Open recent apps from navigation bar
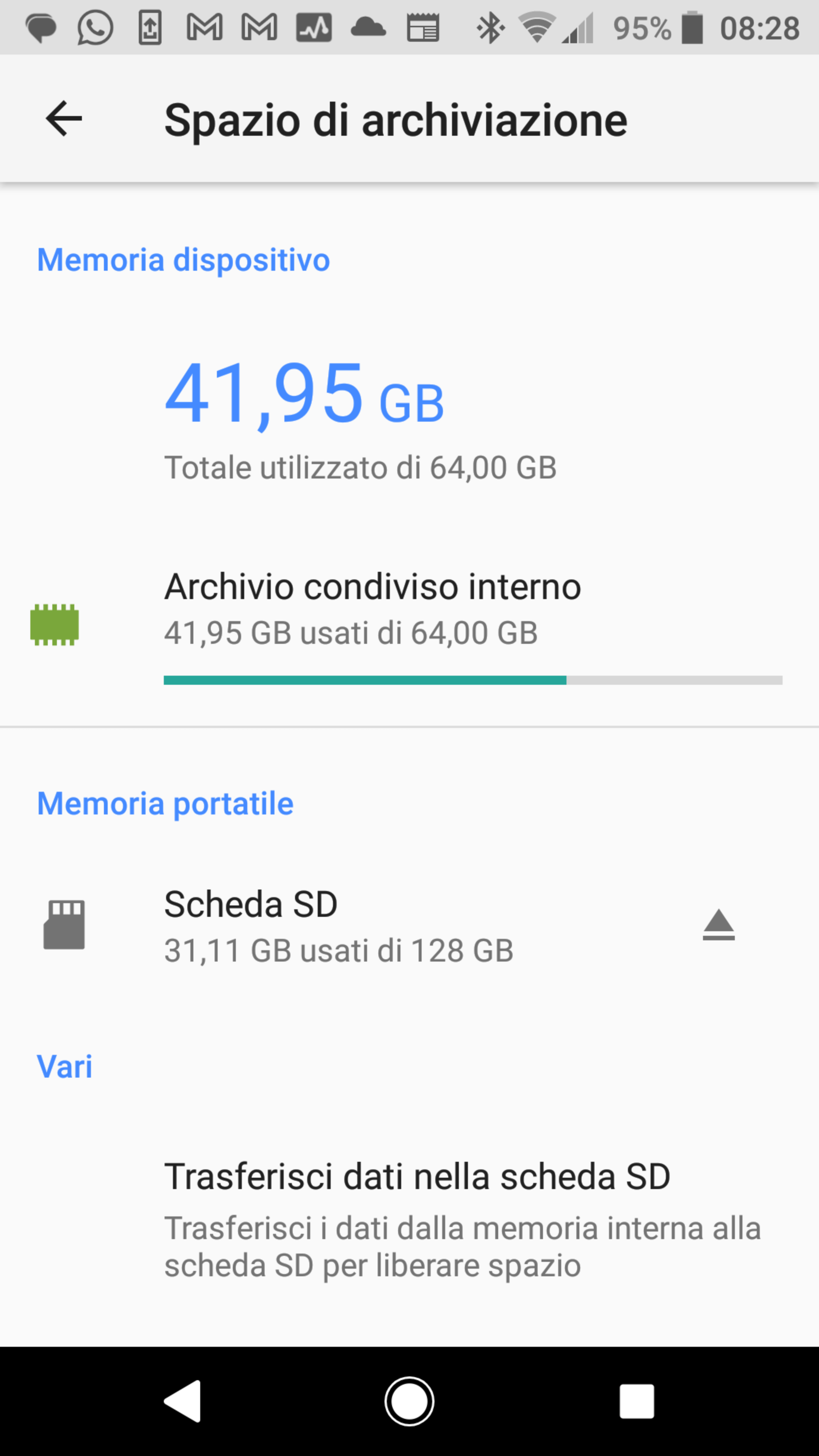The width and height of the screenshot is (819, 1456). [637, 1401]
